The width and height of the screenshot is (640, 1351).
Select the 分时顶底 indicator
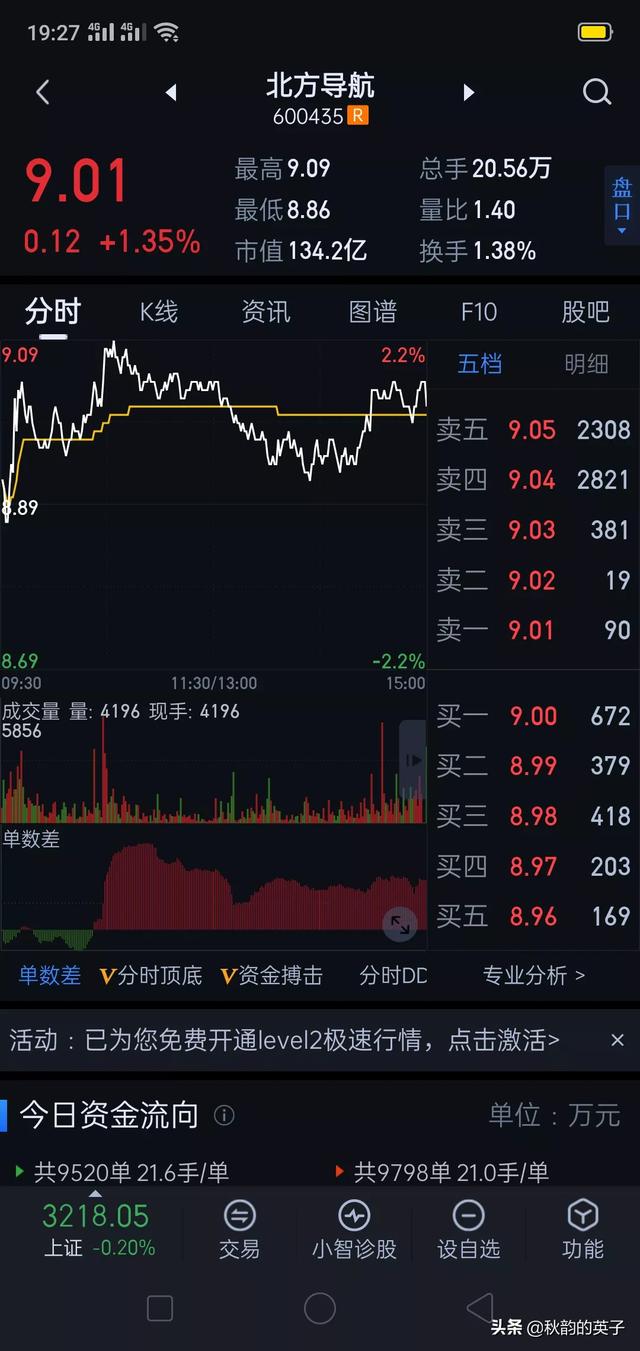coord(151,976)
